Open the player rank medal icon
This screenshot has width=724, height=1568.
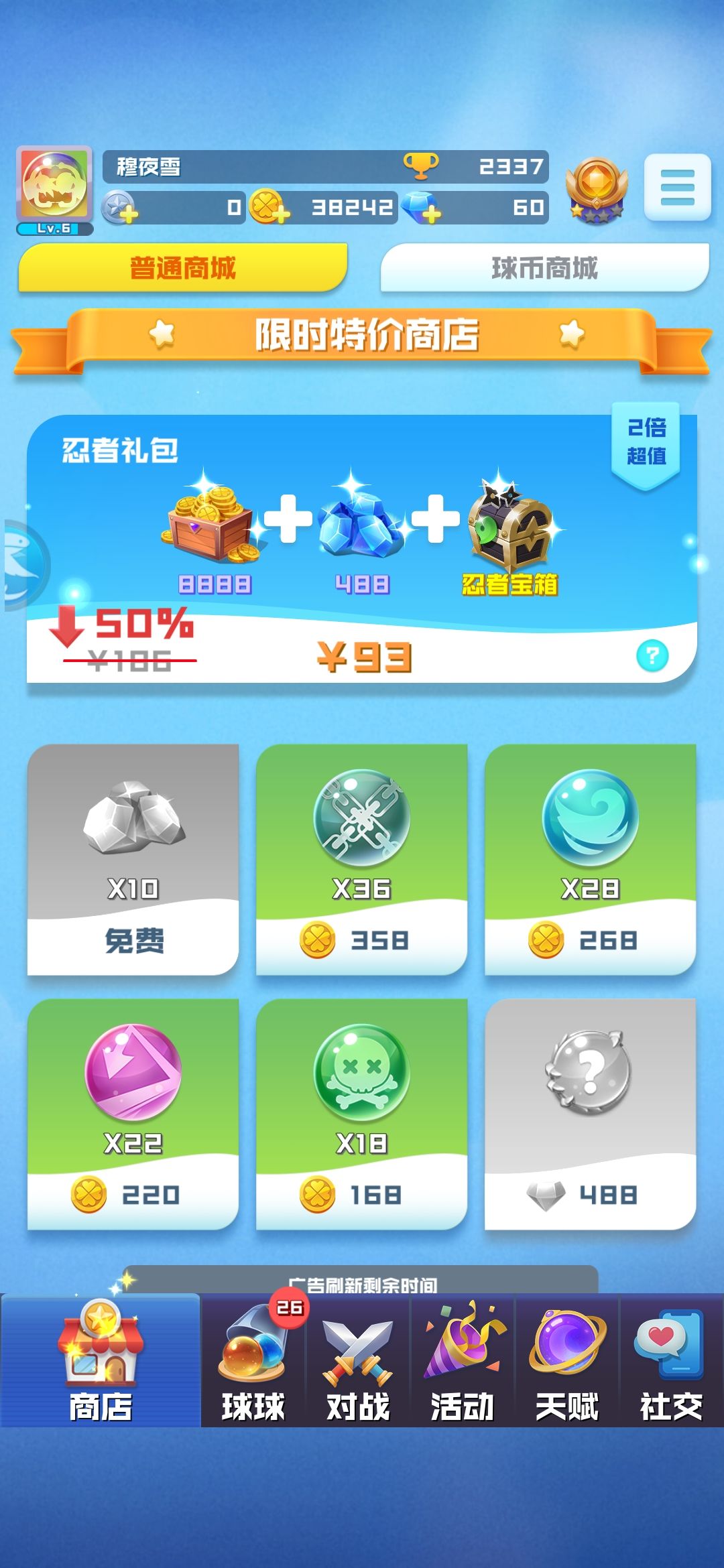click(595, 189)
